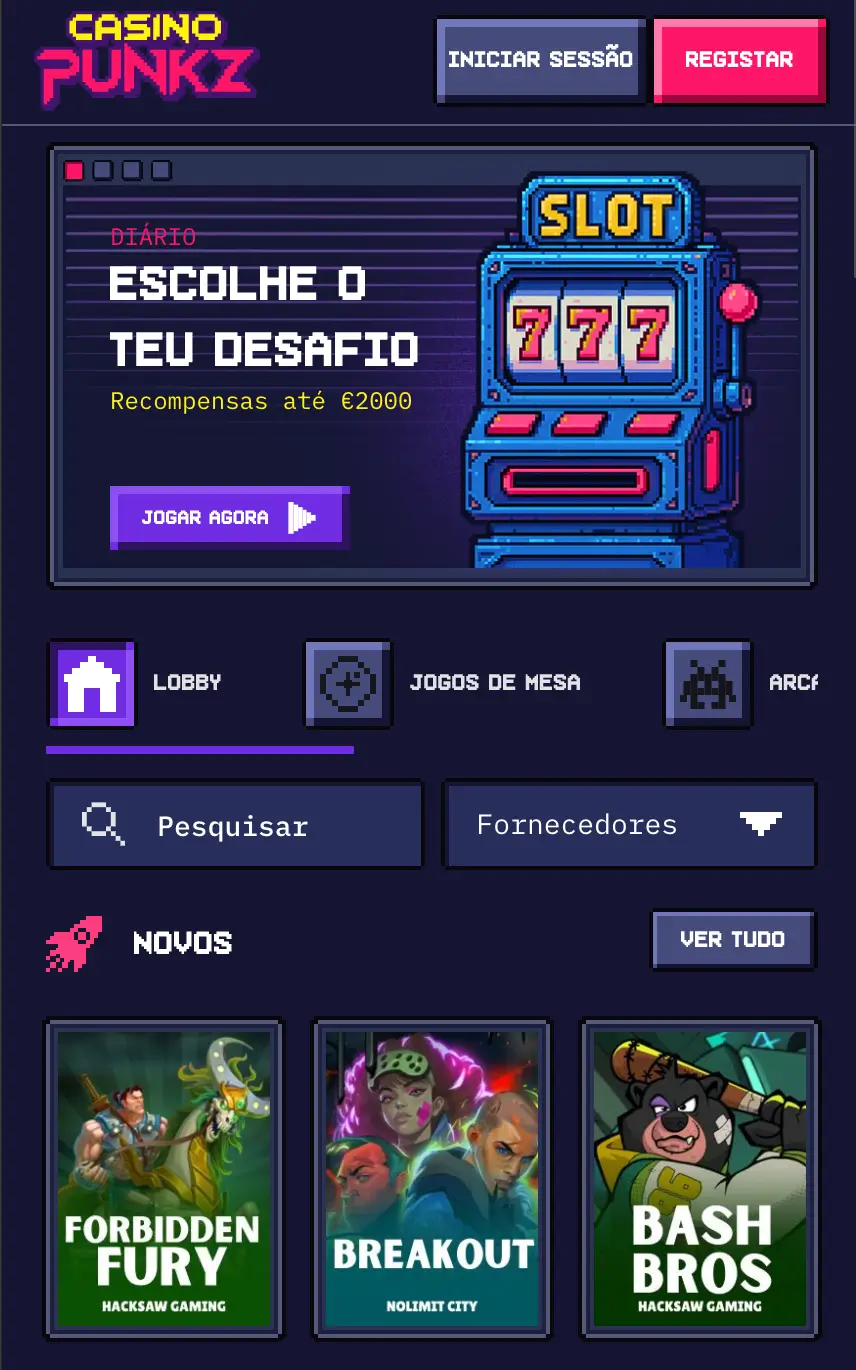Click the space invader icon for Arcade
The height and width of the screenshot is (1370, 856).
[x=707, y=683]
